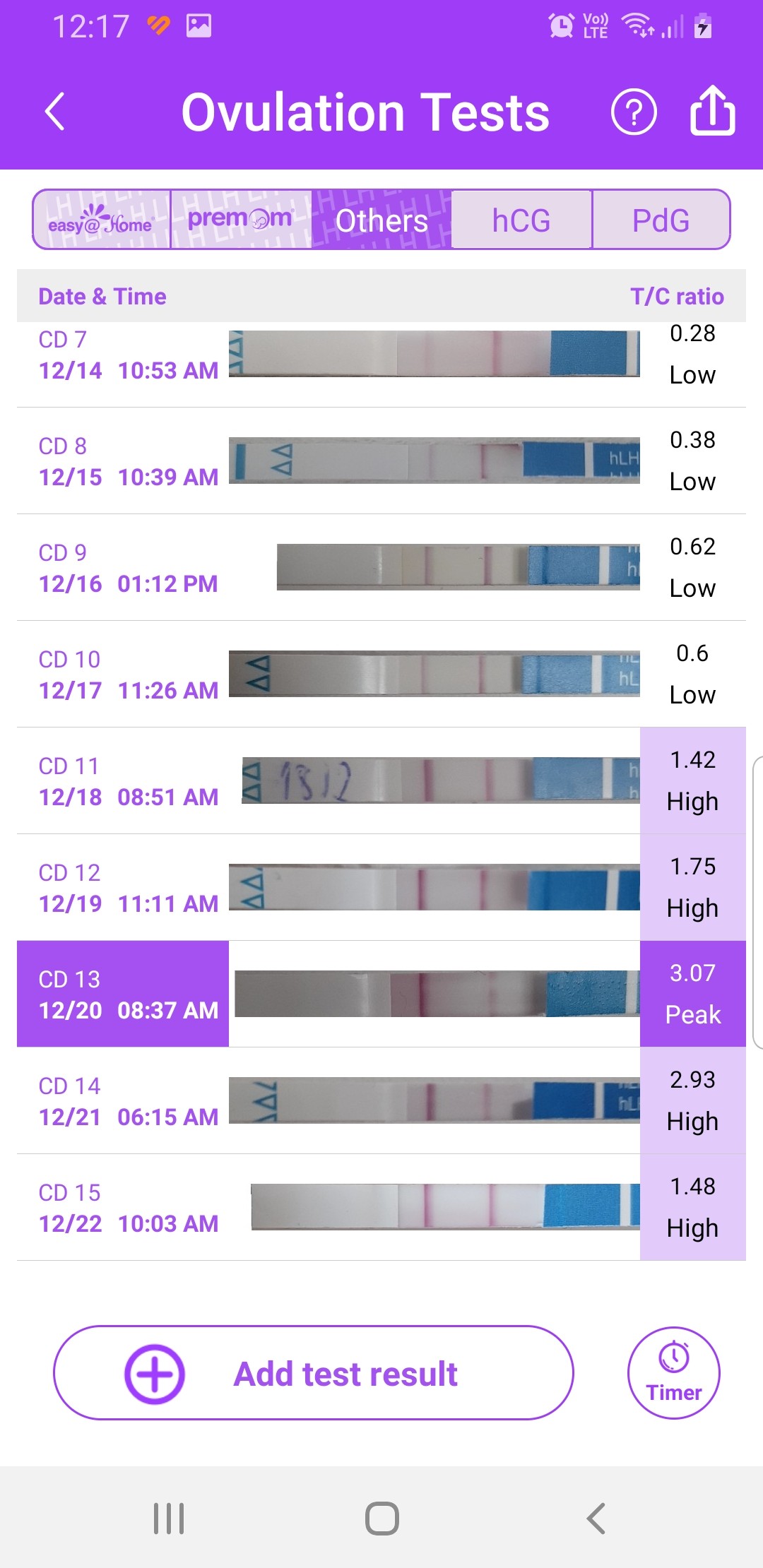Tap the system home button

point(381,1519)
